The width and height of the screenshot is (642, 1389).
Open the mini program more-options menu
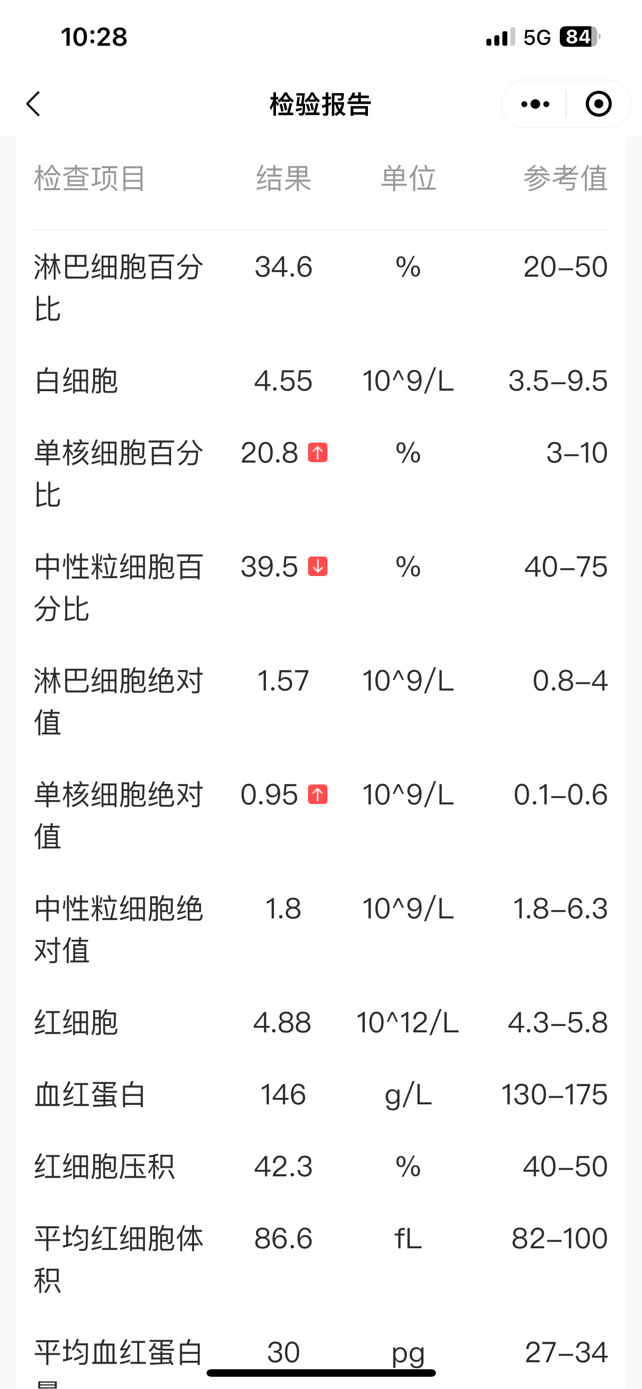point(535,104)
